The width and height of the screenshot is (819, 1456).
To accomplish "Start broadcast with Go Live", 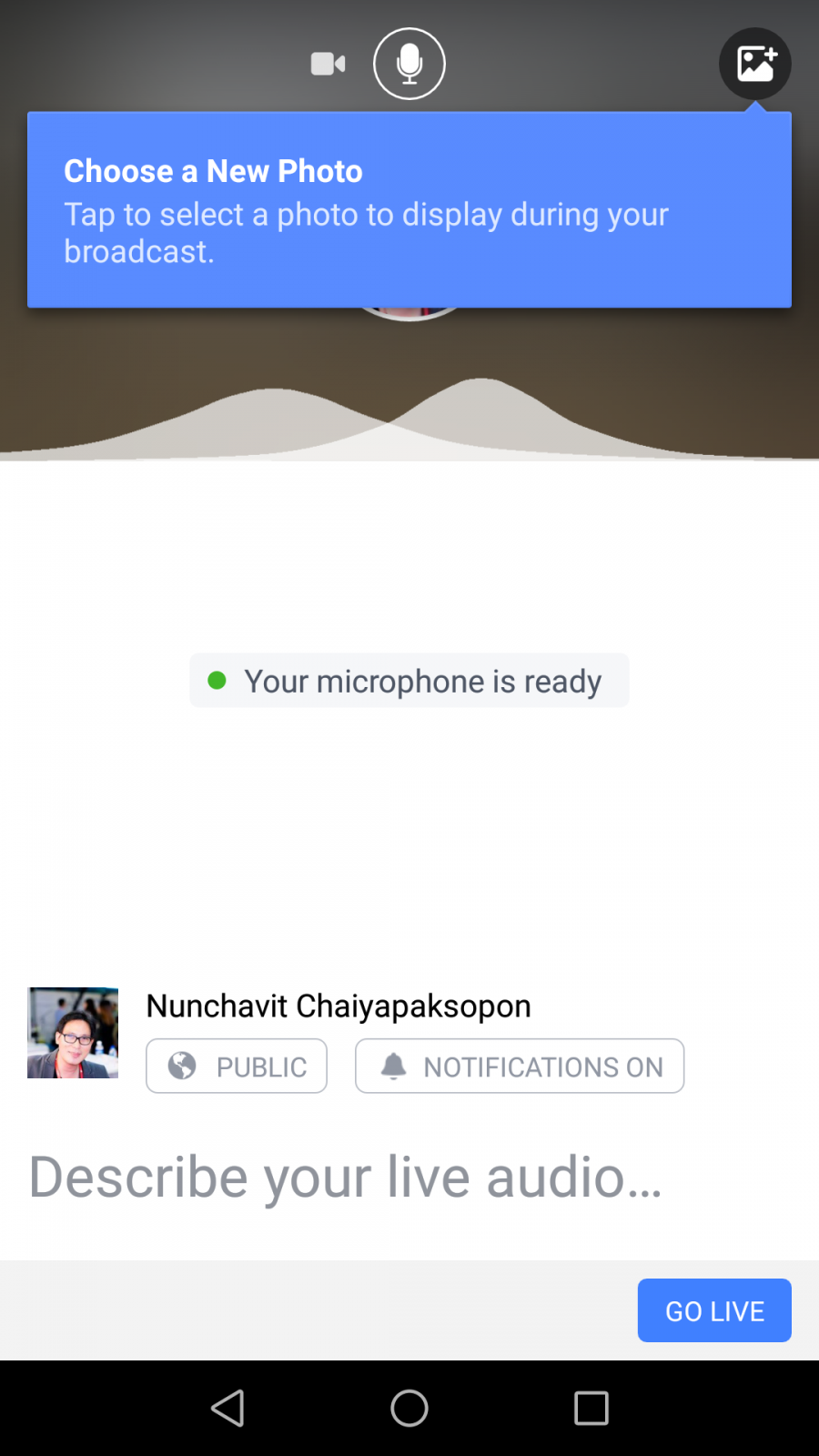I will (714, 1310).
